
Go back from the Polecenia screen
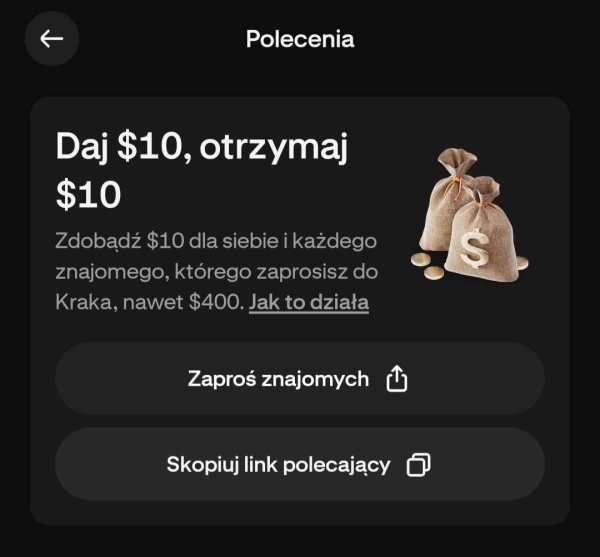click(51, 39)
